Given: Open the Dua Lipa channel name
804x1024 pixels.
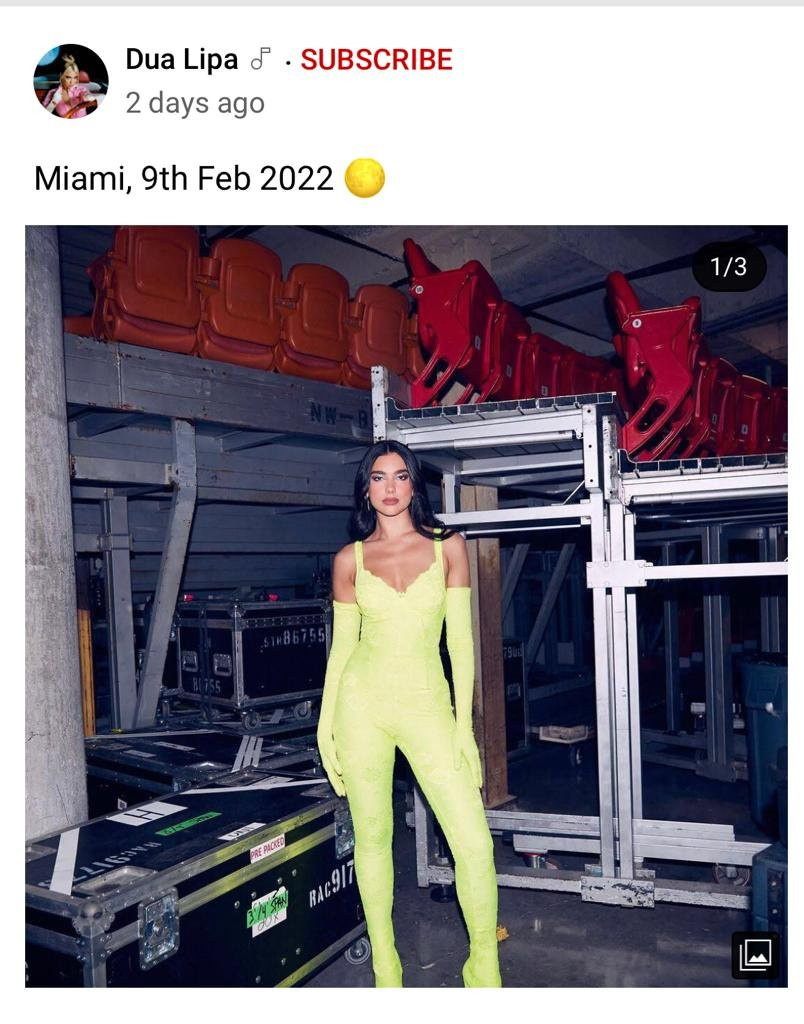Looking at the screenshot, I should click(x=181, y=60).
